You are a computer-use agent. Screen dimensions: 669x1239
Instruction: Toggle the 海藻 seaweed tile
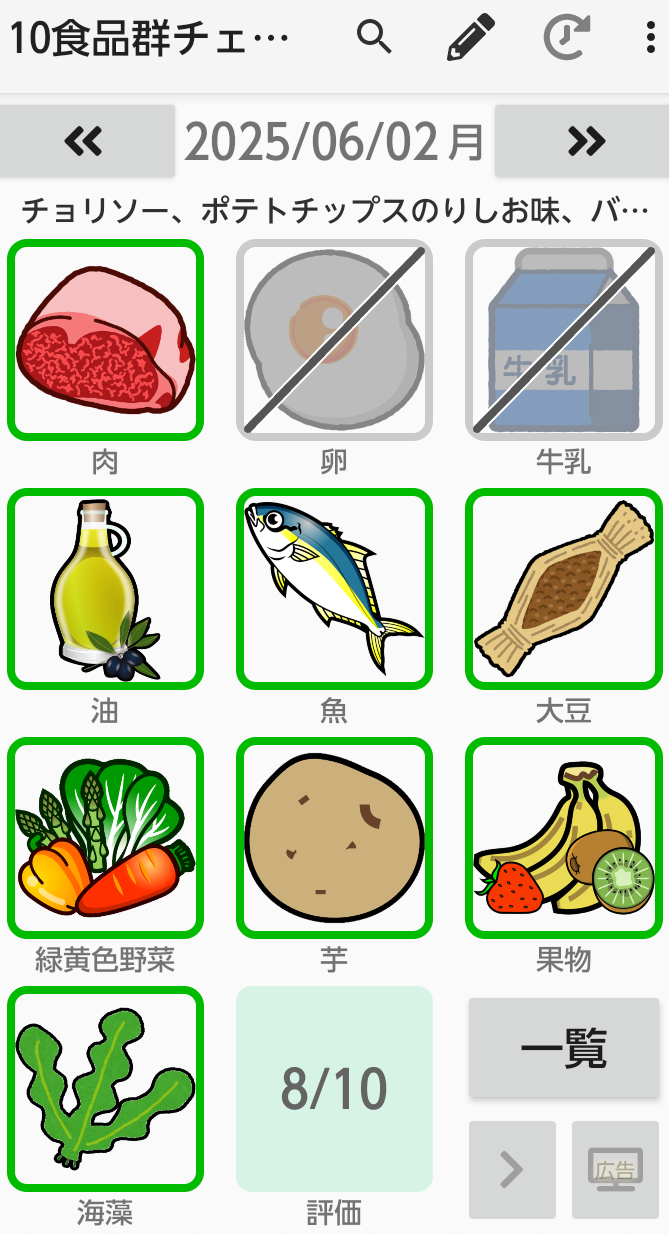pos(105,1088)
